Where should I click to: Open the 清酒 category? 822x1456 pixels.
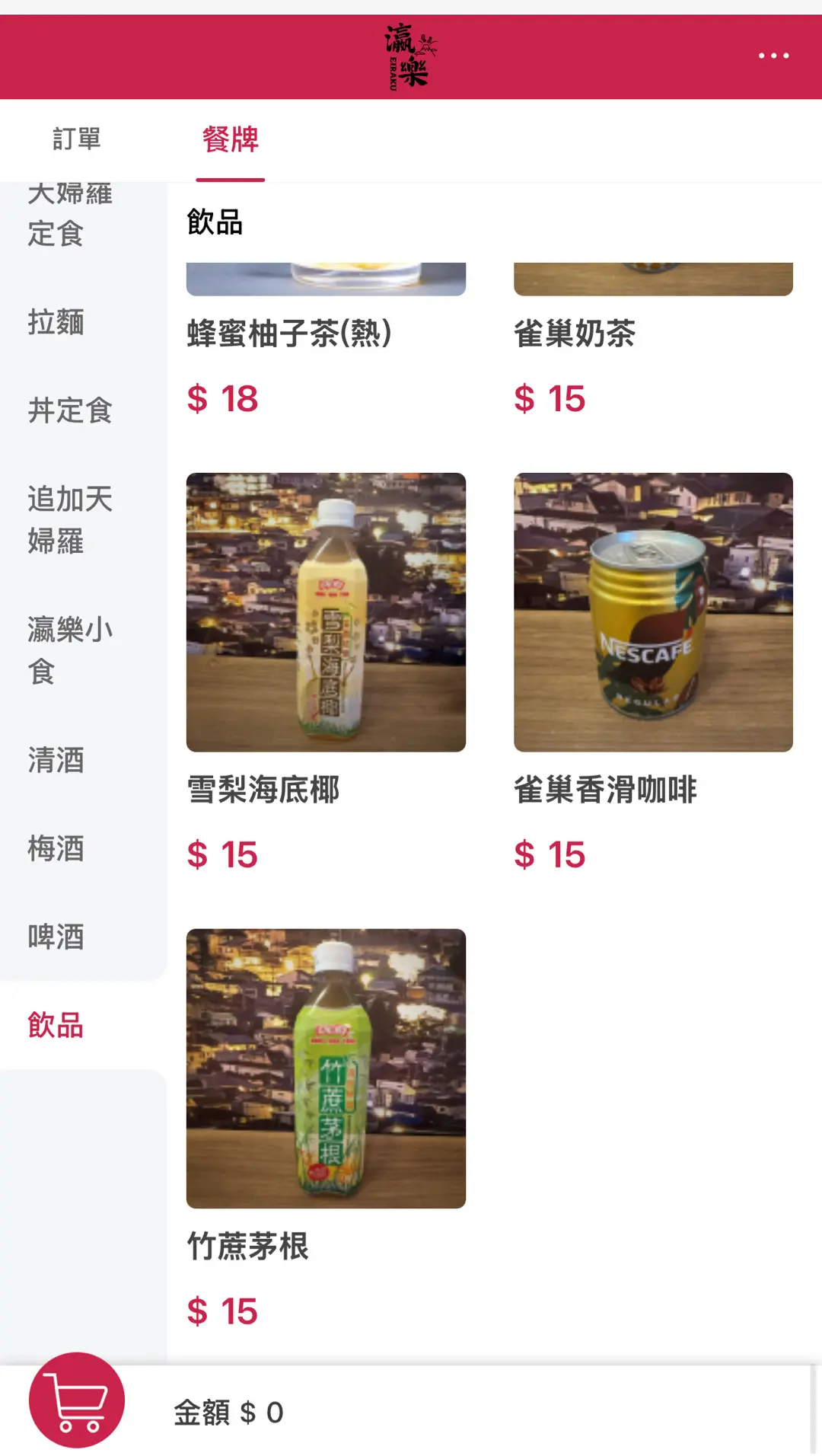point(56,760)
